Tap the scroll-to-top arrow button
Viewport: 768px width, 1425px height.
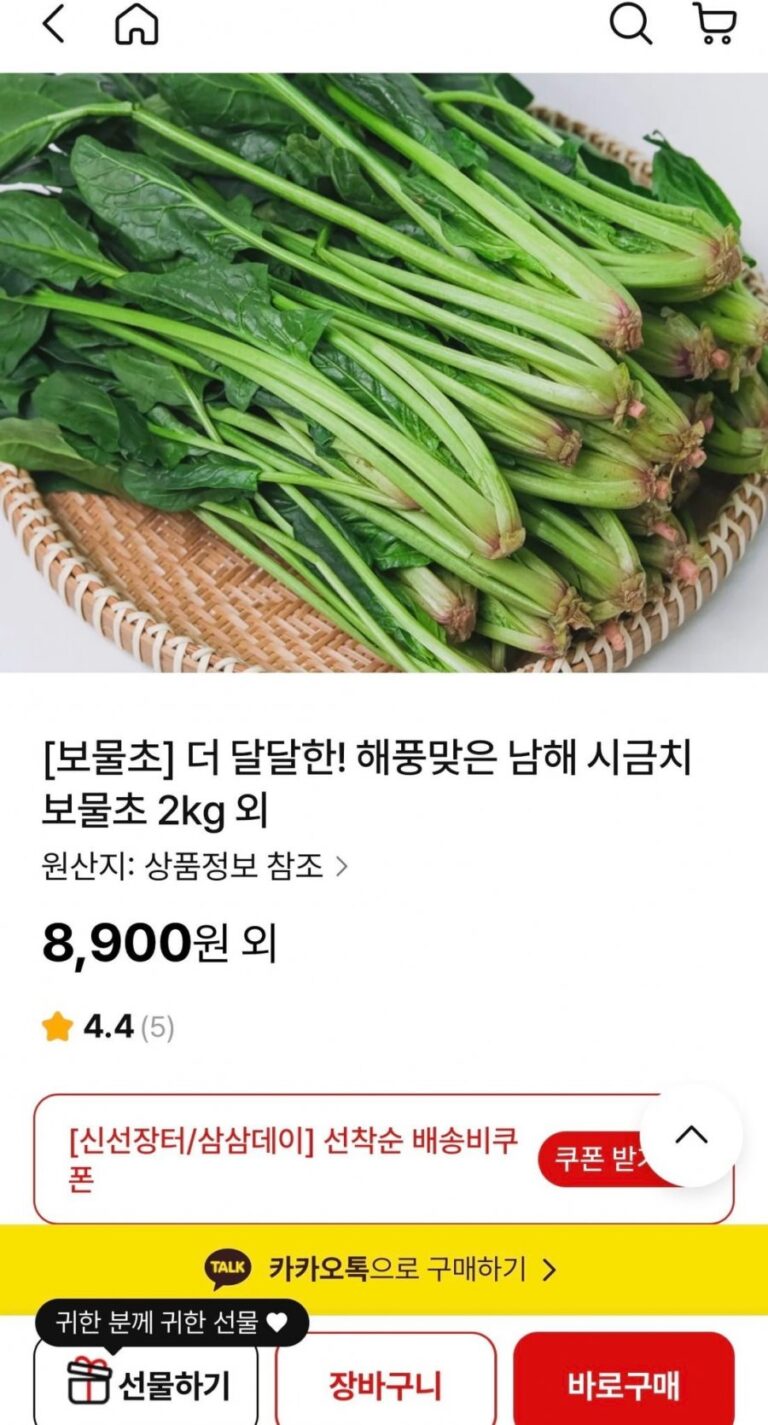691,1135
